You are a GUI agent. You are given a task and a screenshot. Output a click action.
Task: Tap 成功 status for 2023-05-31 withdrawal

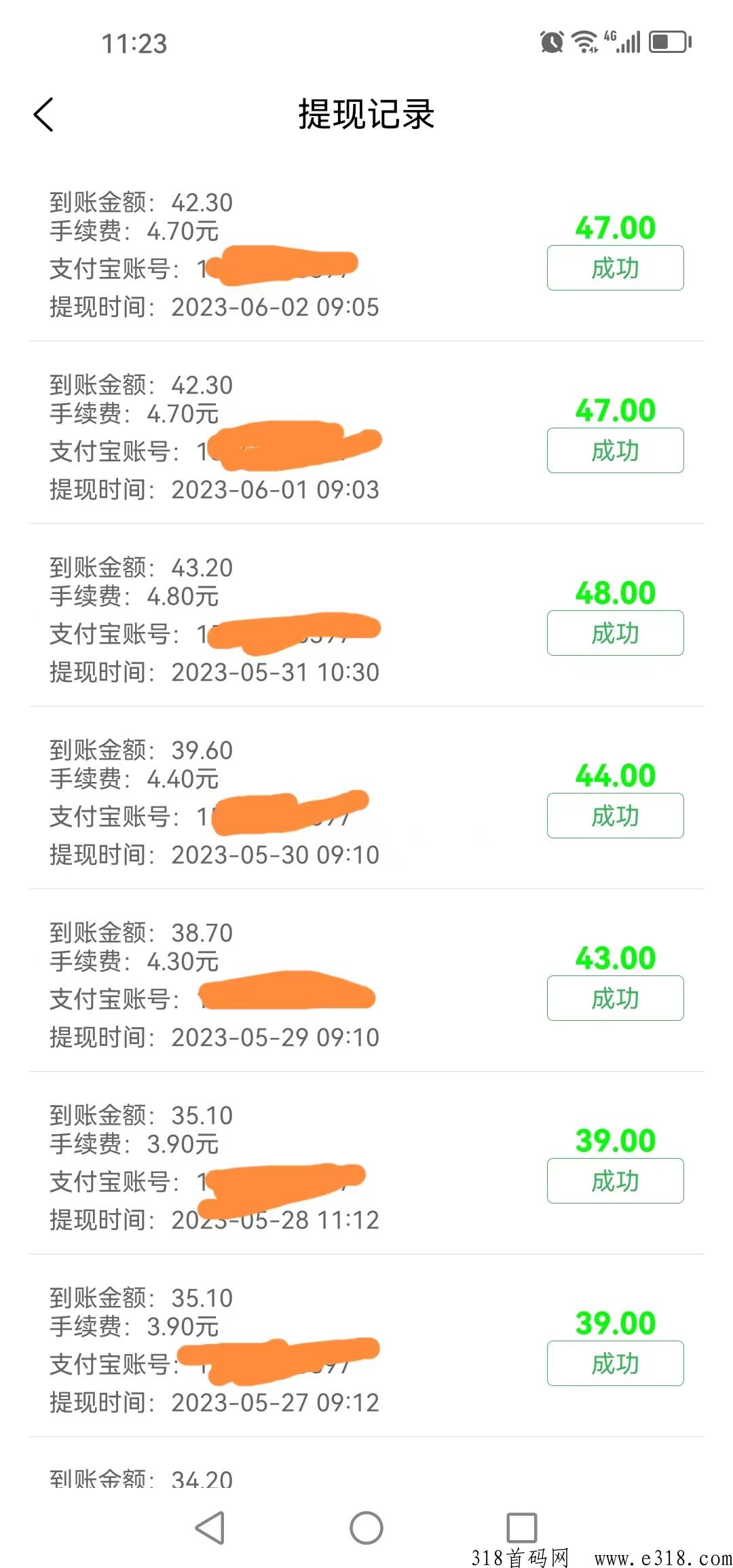615,633
